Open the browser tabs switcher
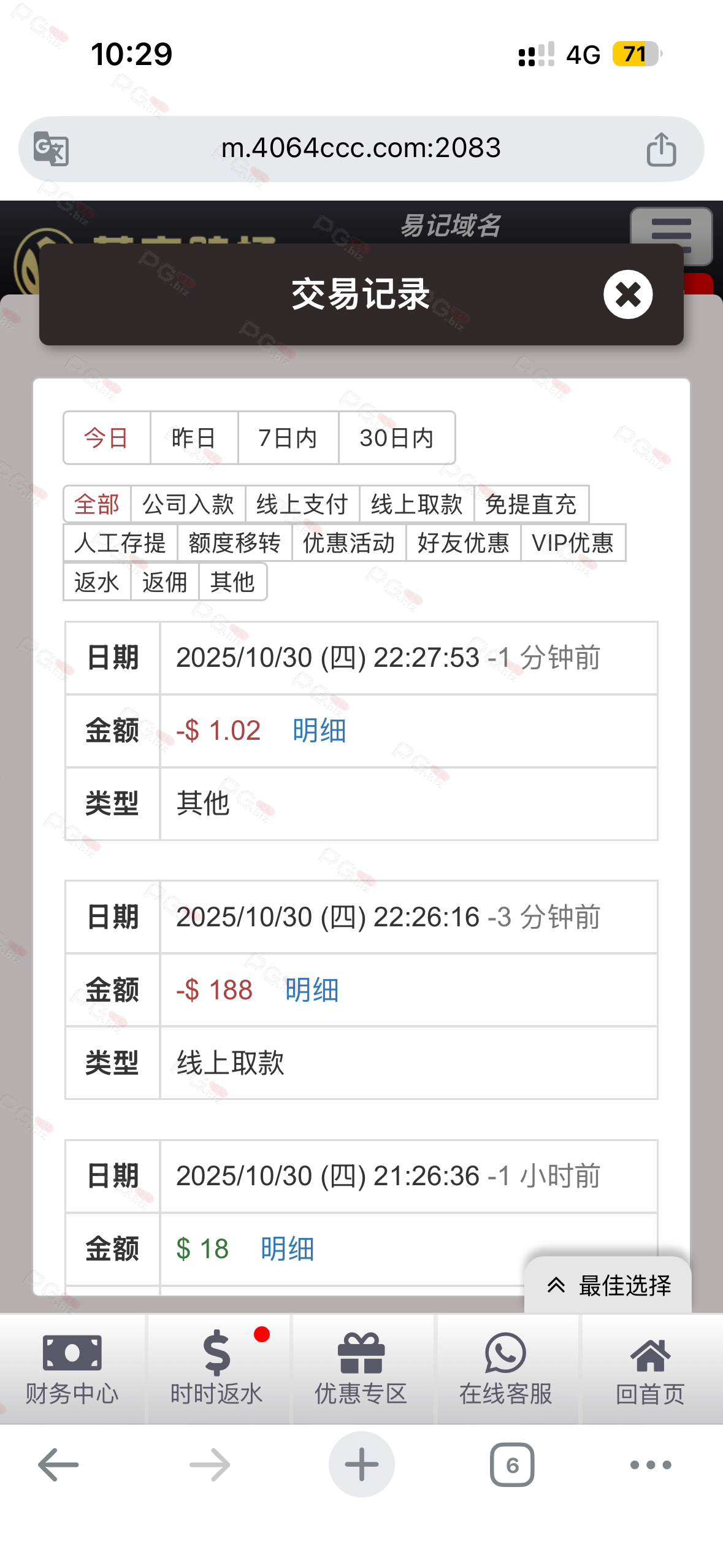 512,1465
